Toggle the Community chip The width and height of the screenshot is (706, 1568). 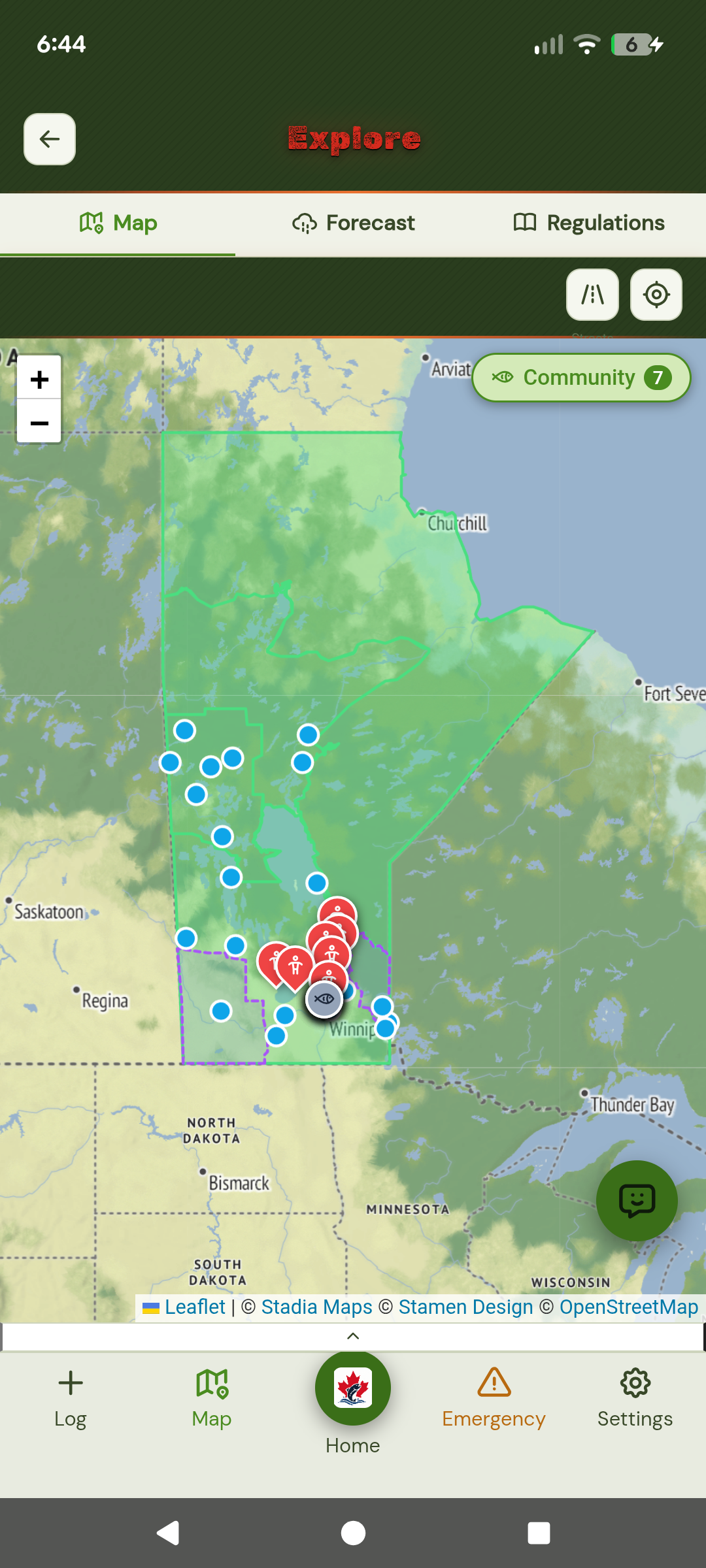[581, 378]
